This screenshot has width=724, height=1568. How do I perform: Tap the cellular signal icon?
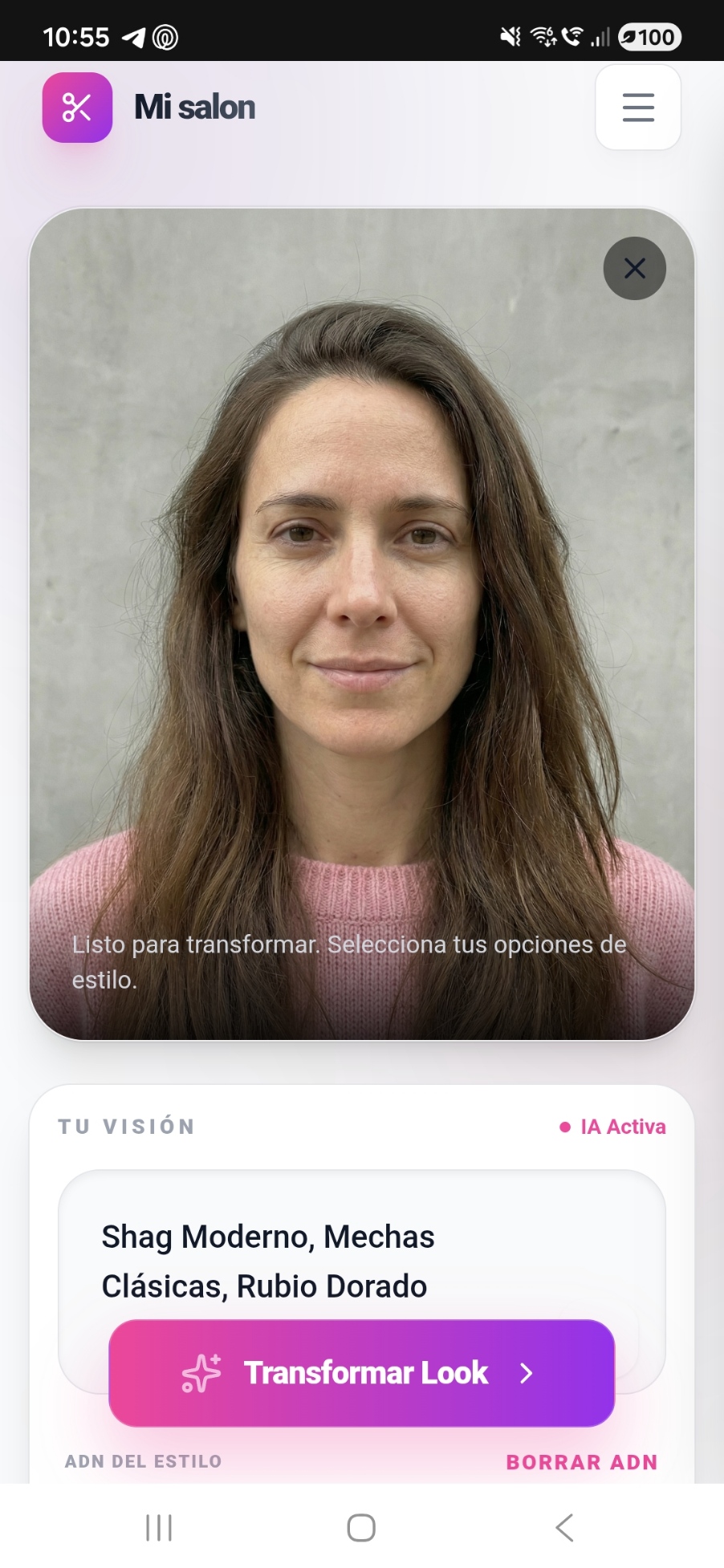click(599, 36)
